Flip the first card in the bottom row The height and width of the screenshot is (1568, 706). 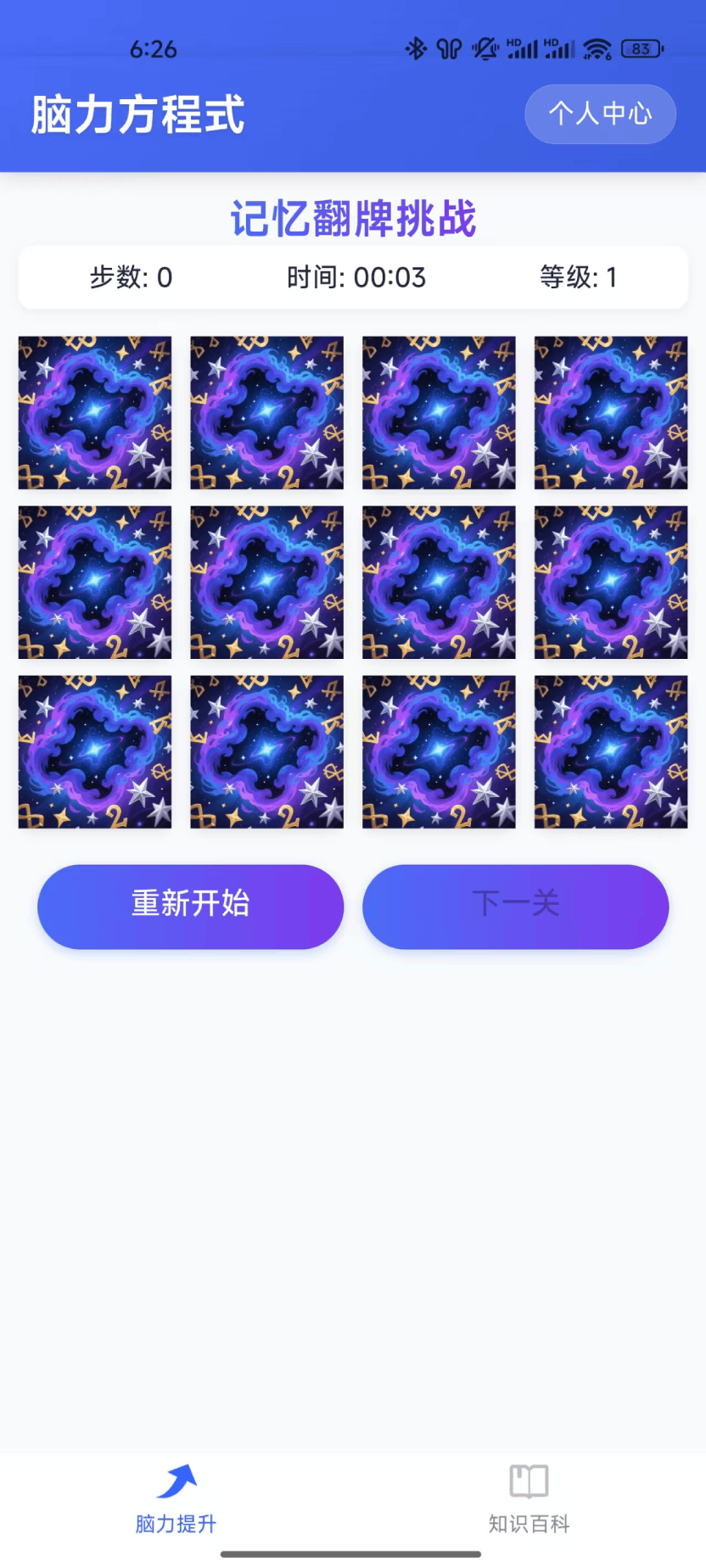[93, 752]
